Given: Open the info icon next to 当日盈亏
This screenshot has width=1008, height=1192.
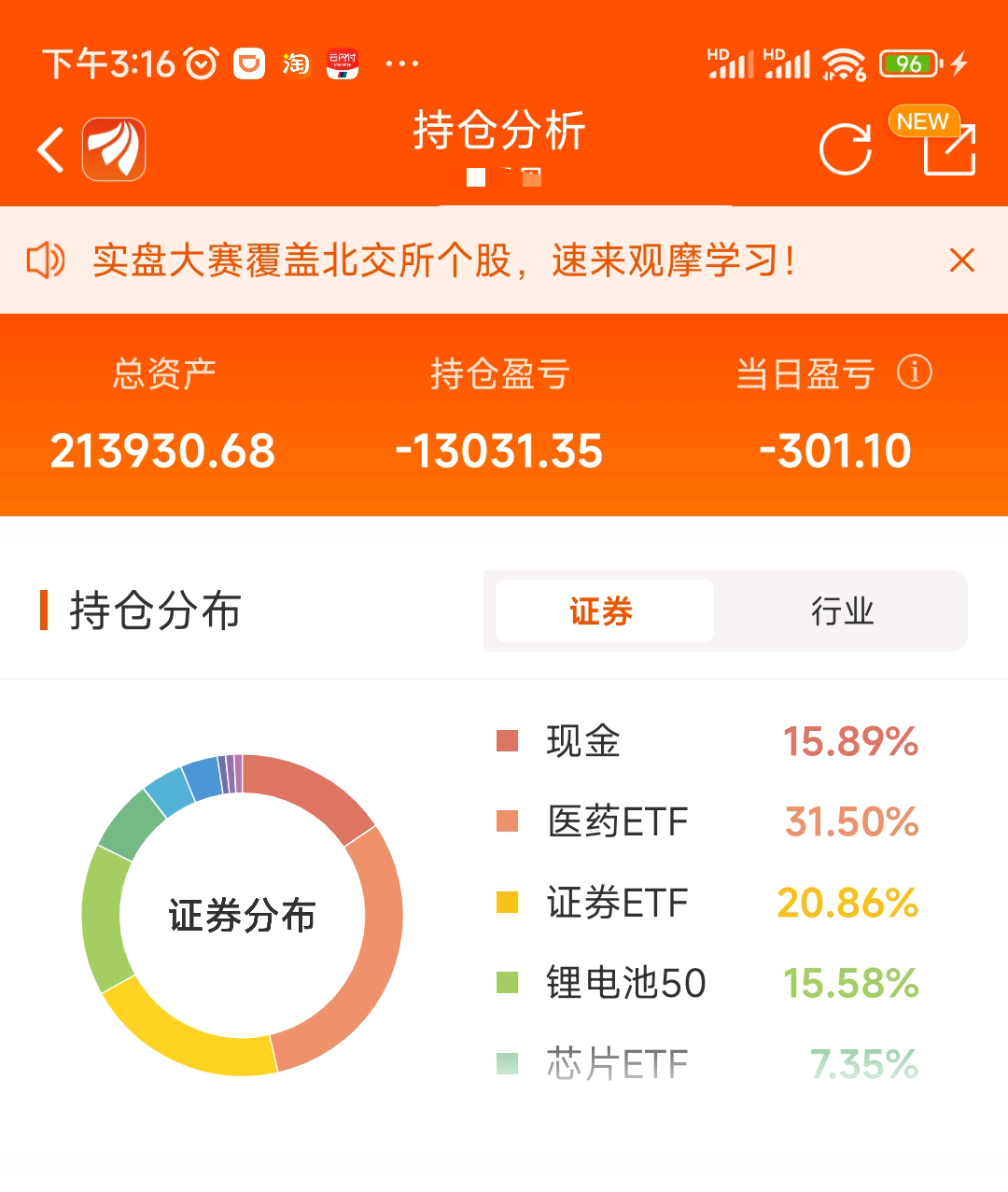Looking at the screenshot, I should (x=914, y=374).
